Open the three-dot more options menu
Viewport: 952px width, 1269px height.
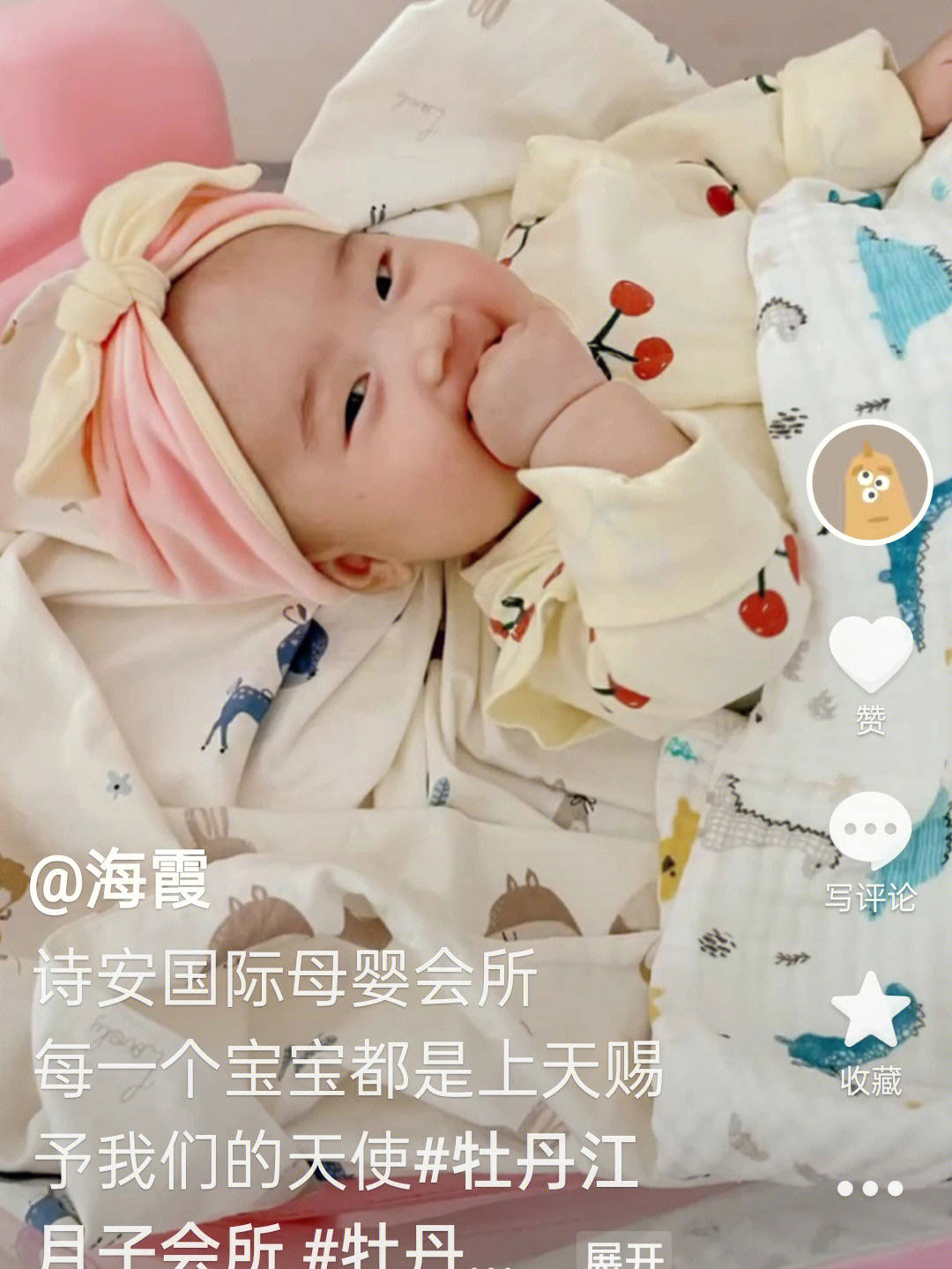870,1189
